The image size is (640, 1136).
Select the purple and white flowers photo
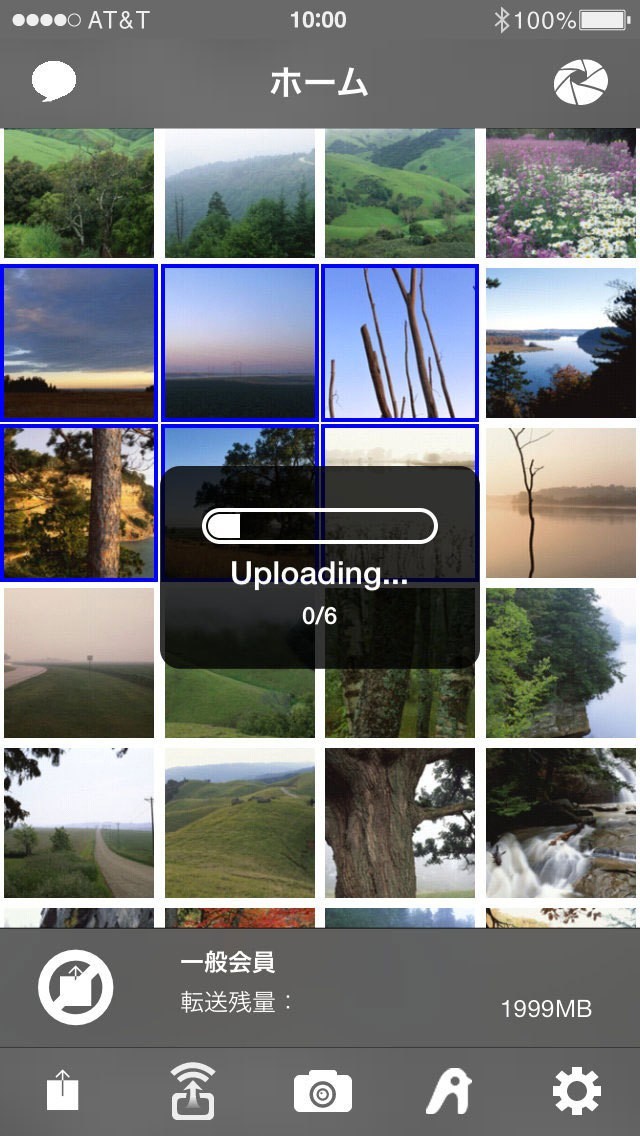(560, 193)
